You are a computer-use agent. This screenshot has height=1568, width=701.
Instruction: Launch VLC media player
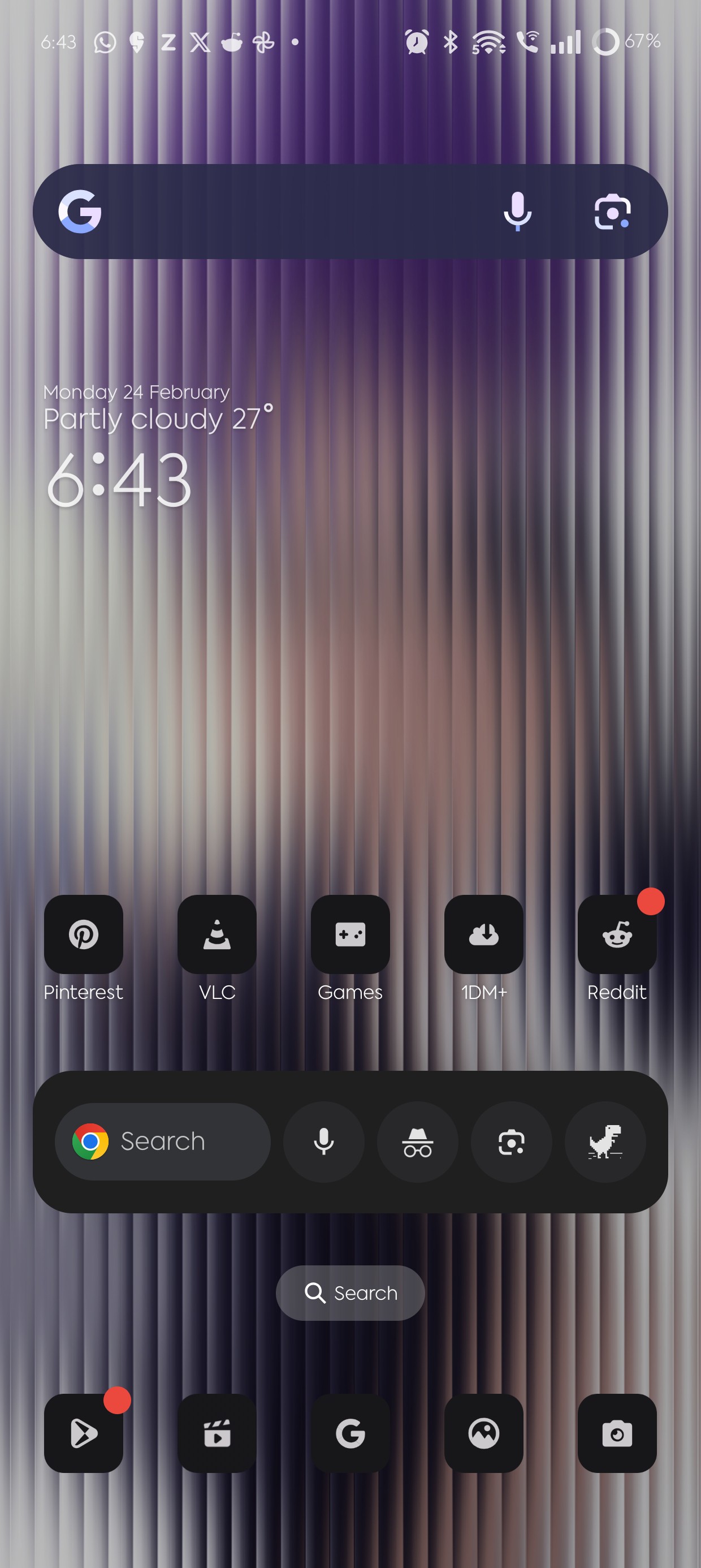217,935
